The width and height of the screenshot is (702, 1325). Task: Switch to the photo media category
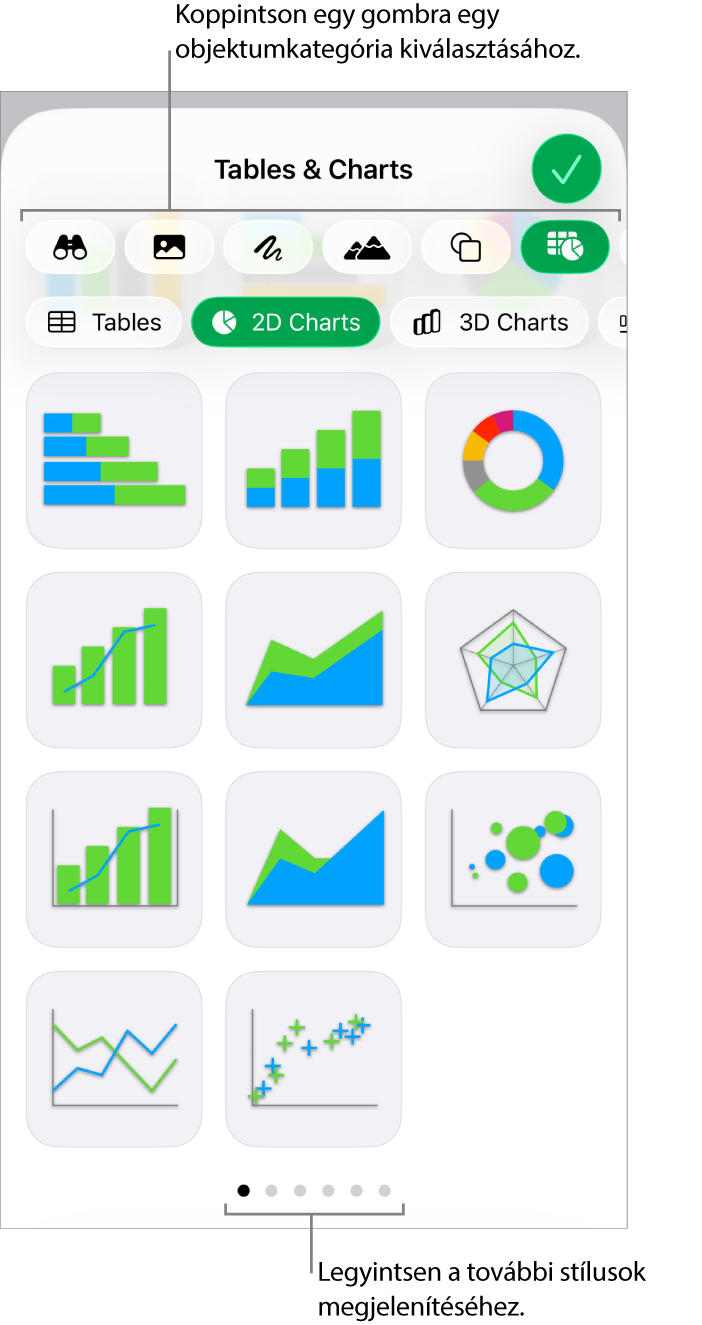[x=169, y=247]
